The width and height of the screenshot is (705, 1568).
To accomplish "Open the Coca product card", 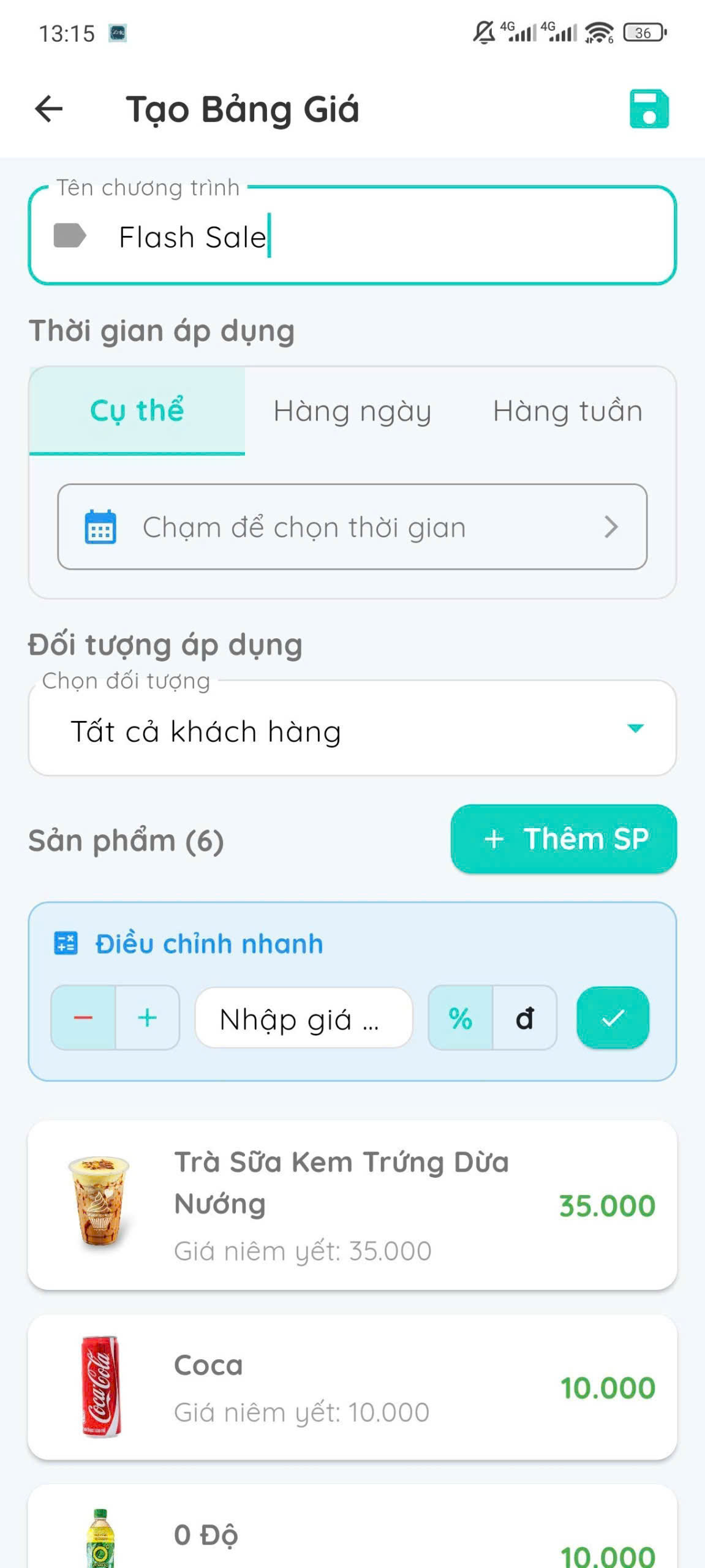I will pos(352,1387).
